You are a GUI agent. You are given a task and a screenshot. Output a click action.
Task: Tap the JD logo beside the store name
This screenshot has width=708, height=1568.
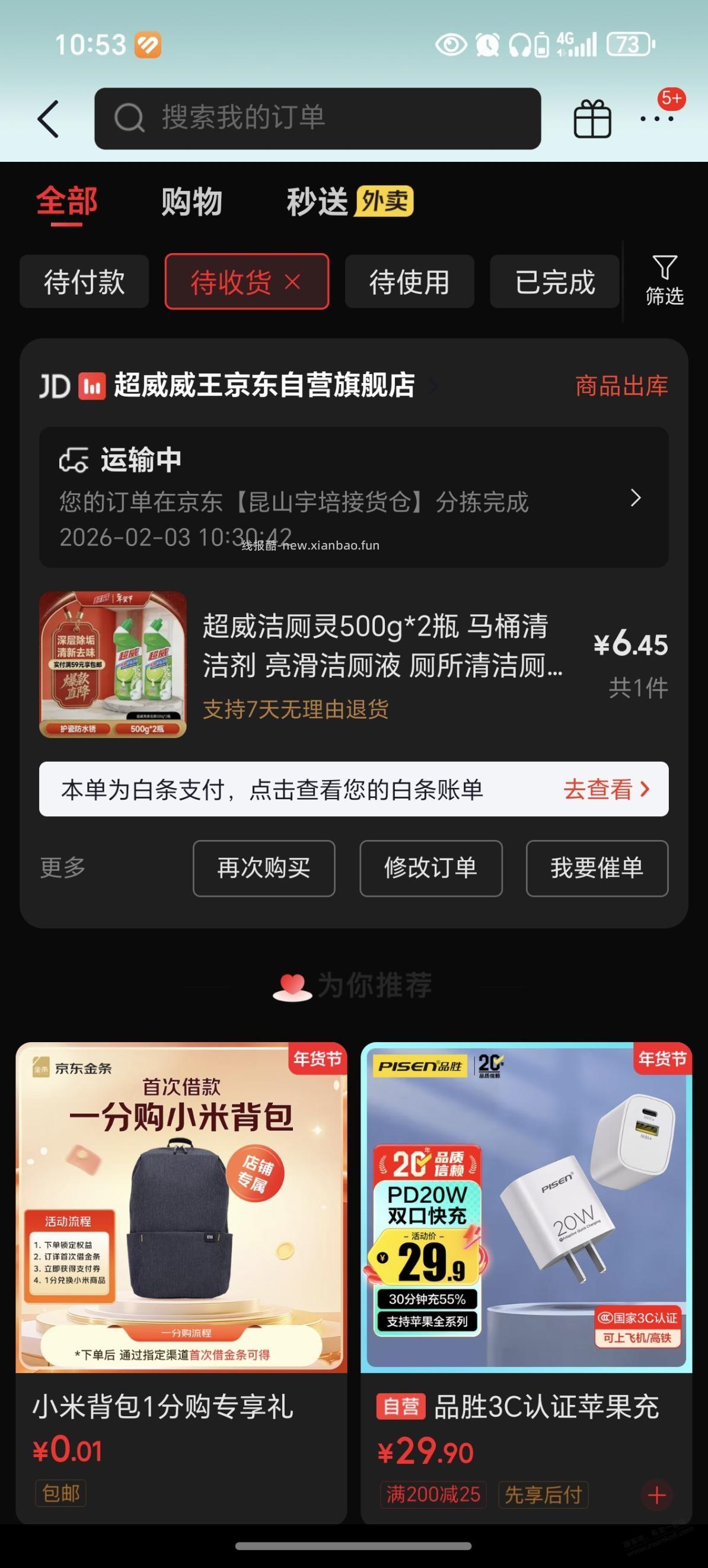coord(55,386)
